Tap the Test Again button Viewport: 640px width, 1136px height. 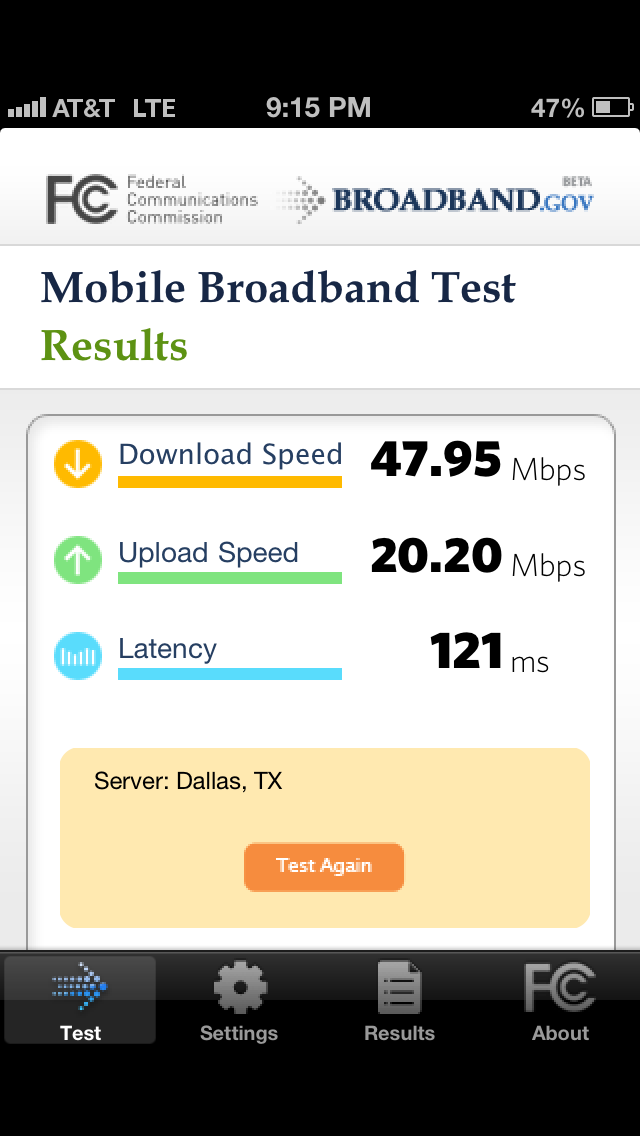[323, 866]
